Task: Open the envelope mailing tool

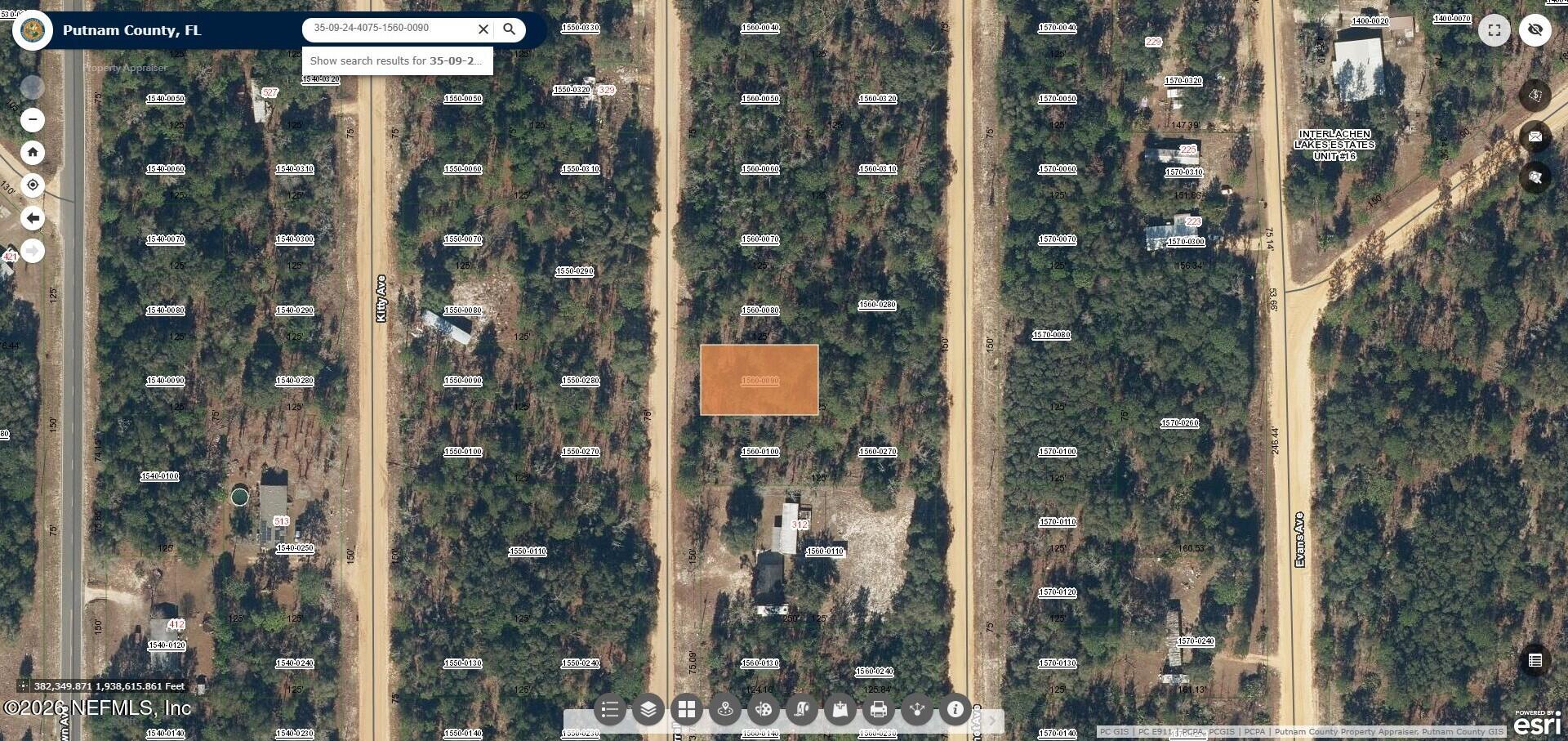Action: 1535,136
